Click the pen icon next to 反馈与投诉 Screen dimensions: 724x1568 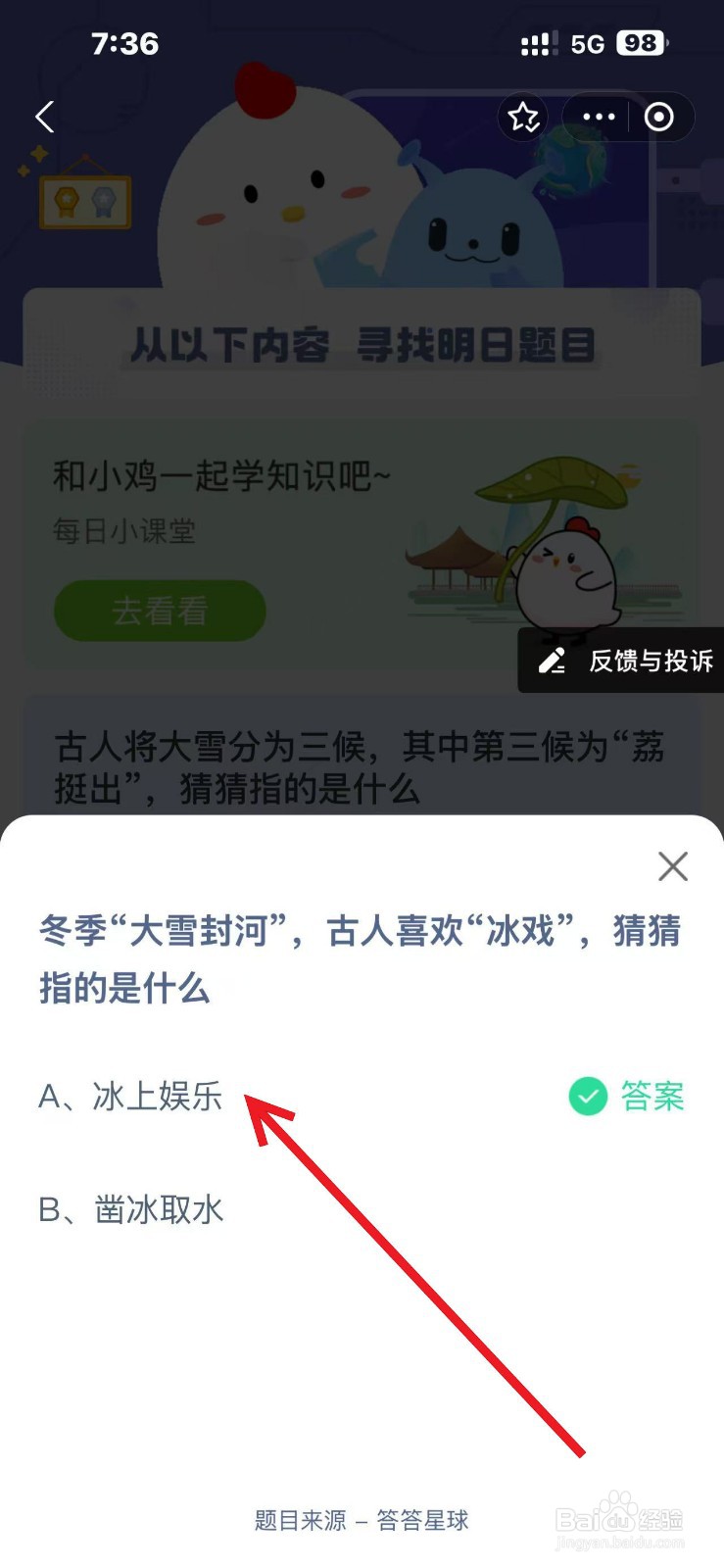553,661
